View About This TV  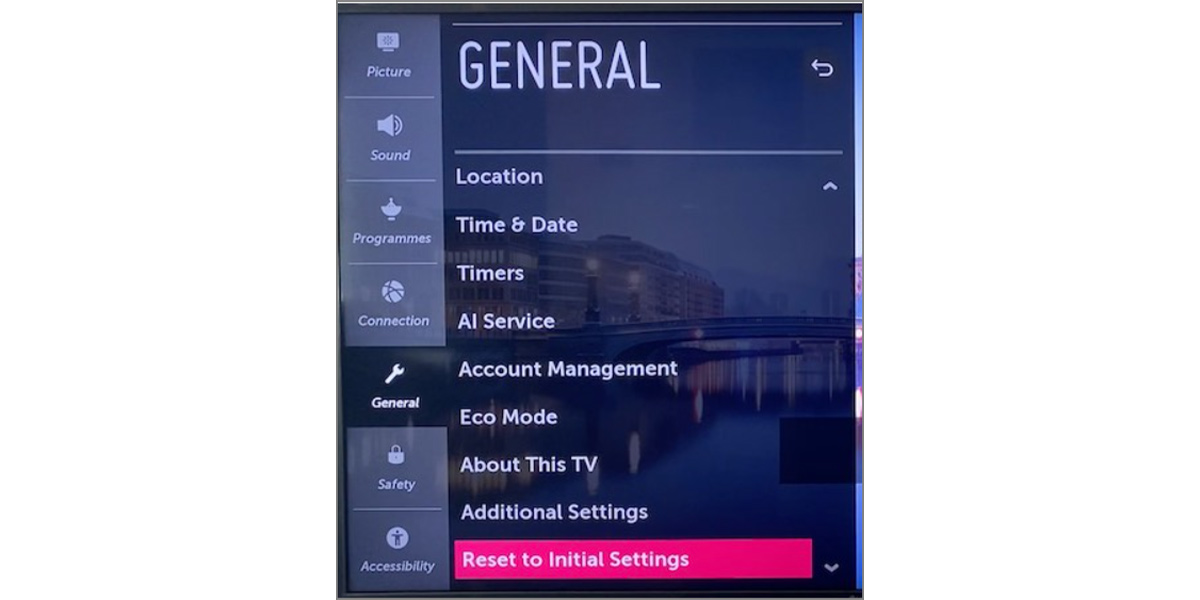(x=528, y=465)
